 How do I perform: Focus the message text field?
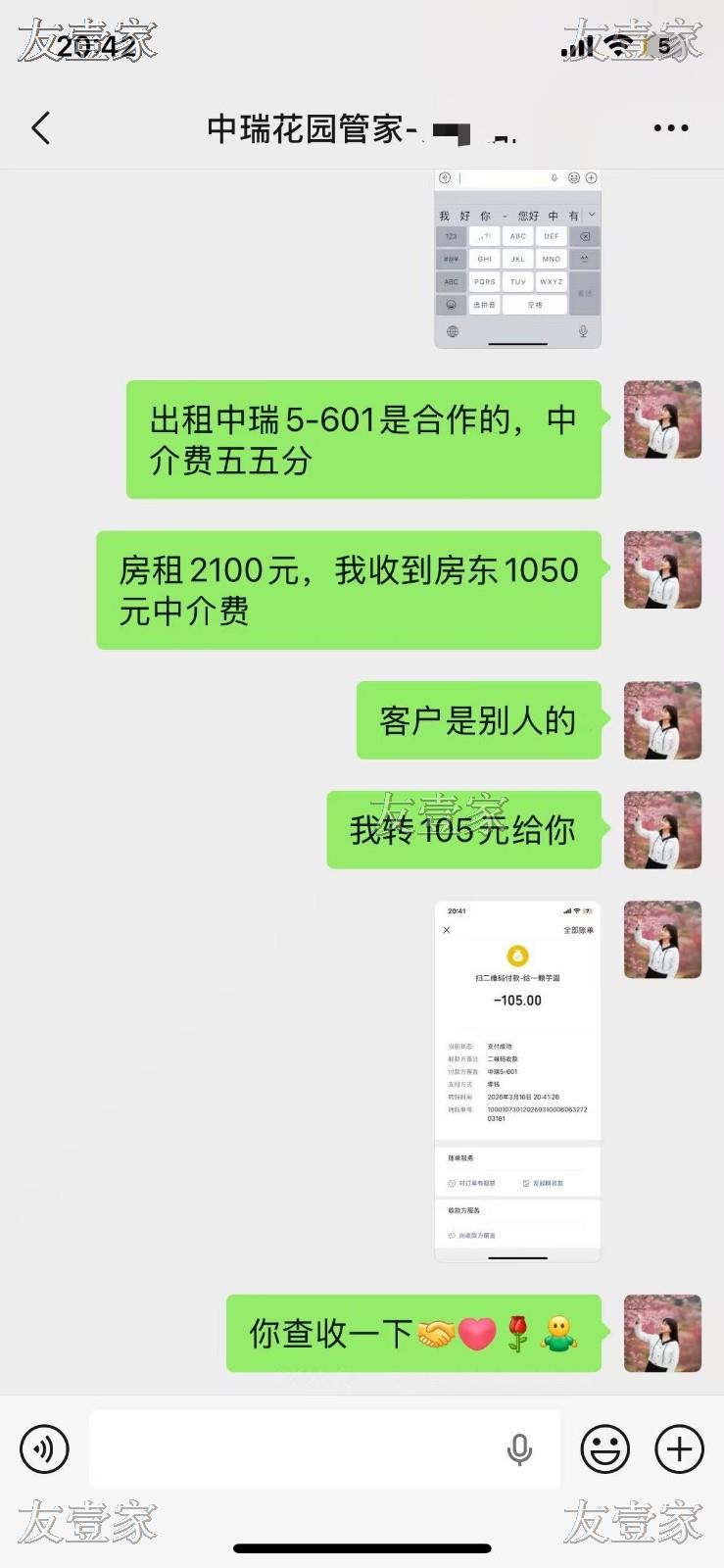pos(294,1449)
